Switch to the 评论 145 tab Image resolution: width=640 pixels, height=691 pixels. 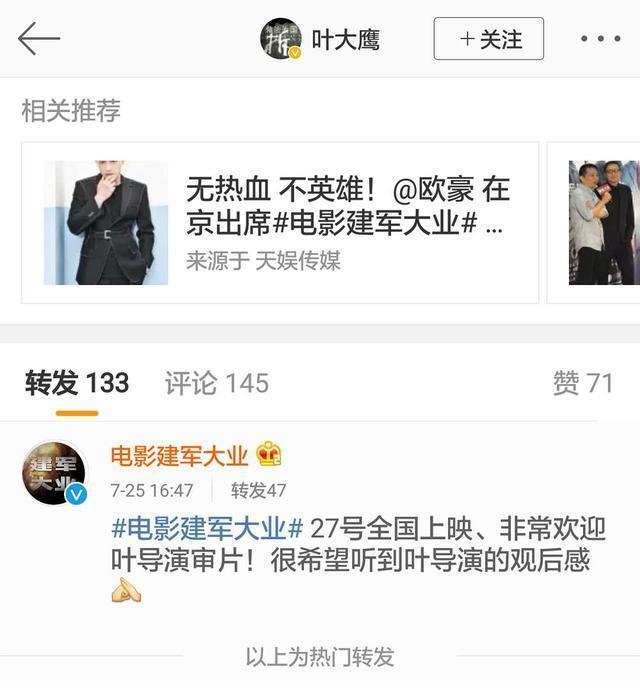pos(216,382)
